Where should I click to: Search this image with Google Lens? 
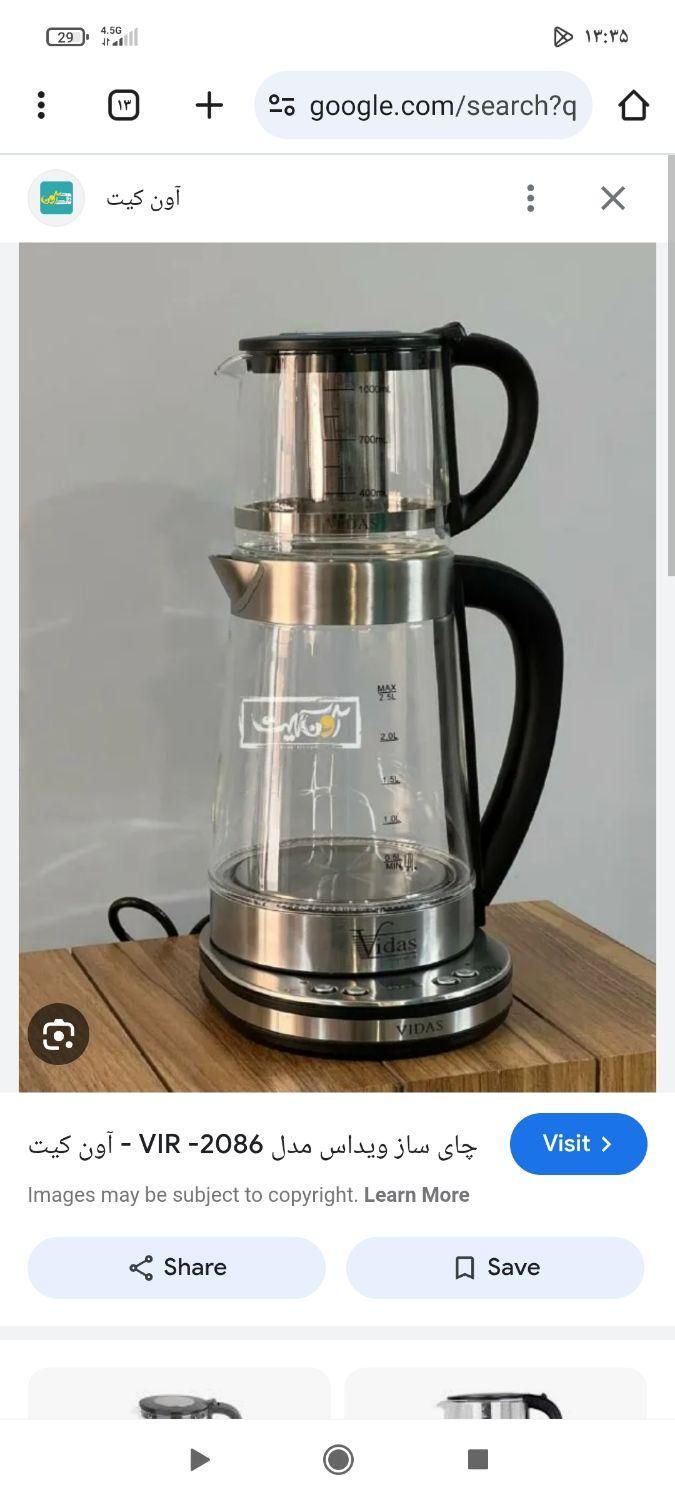(x=58, y=1034)
